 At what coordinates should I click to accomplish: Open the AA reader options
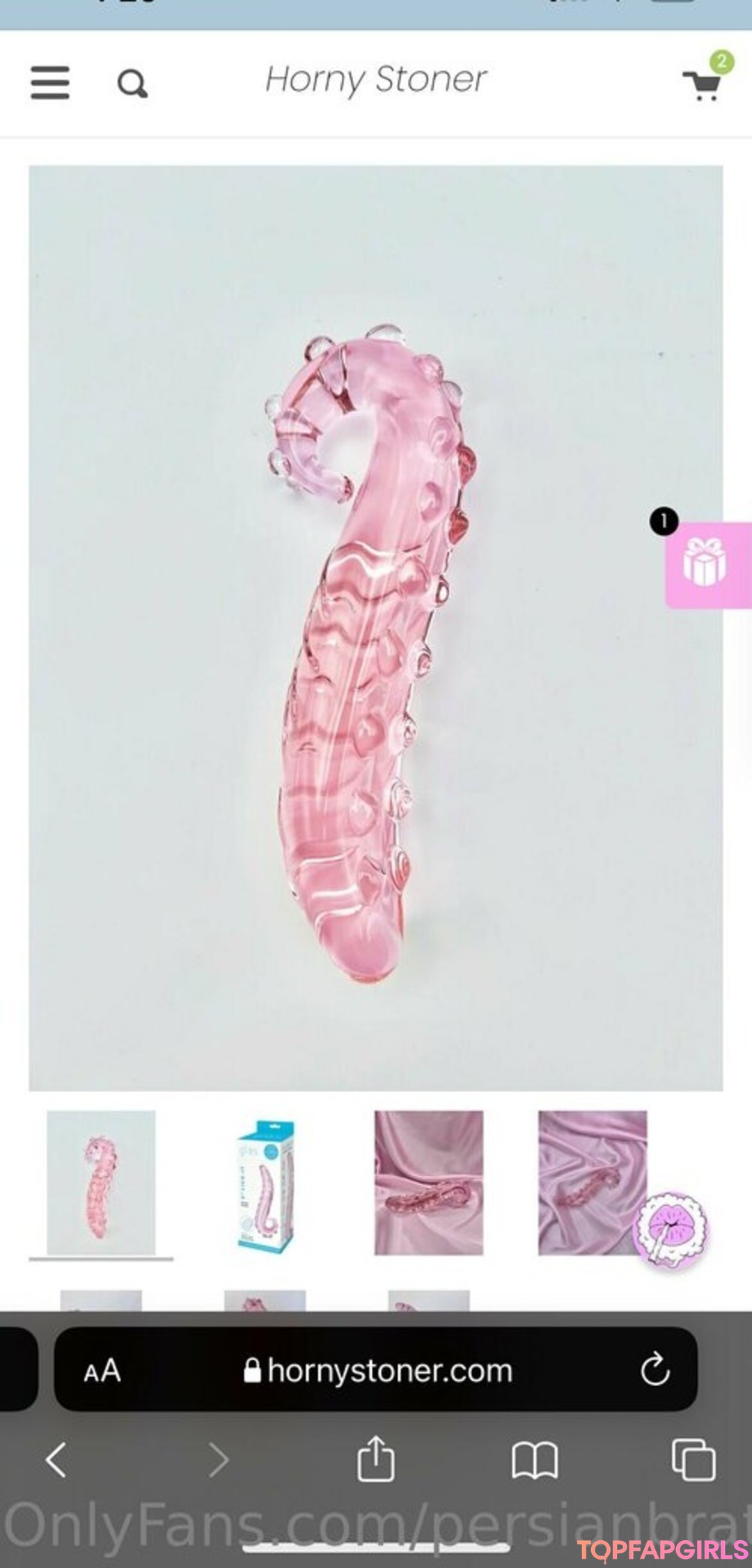click(x=102, y=1371)
